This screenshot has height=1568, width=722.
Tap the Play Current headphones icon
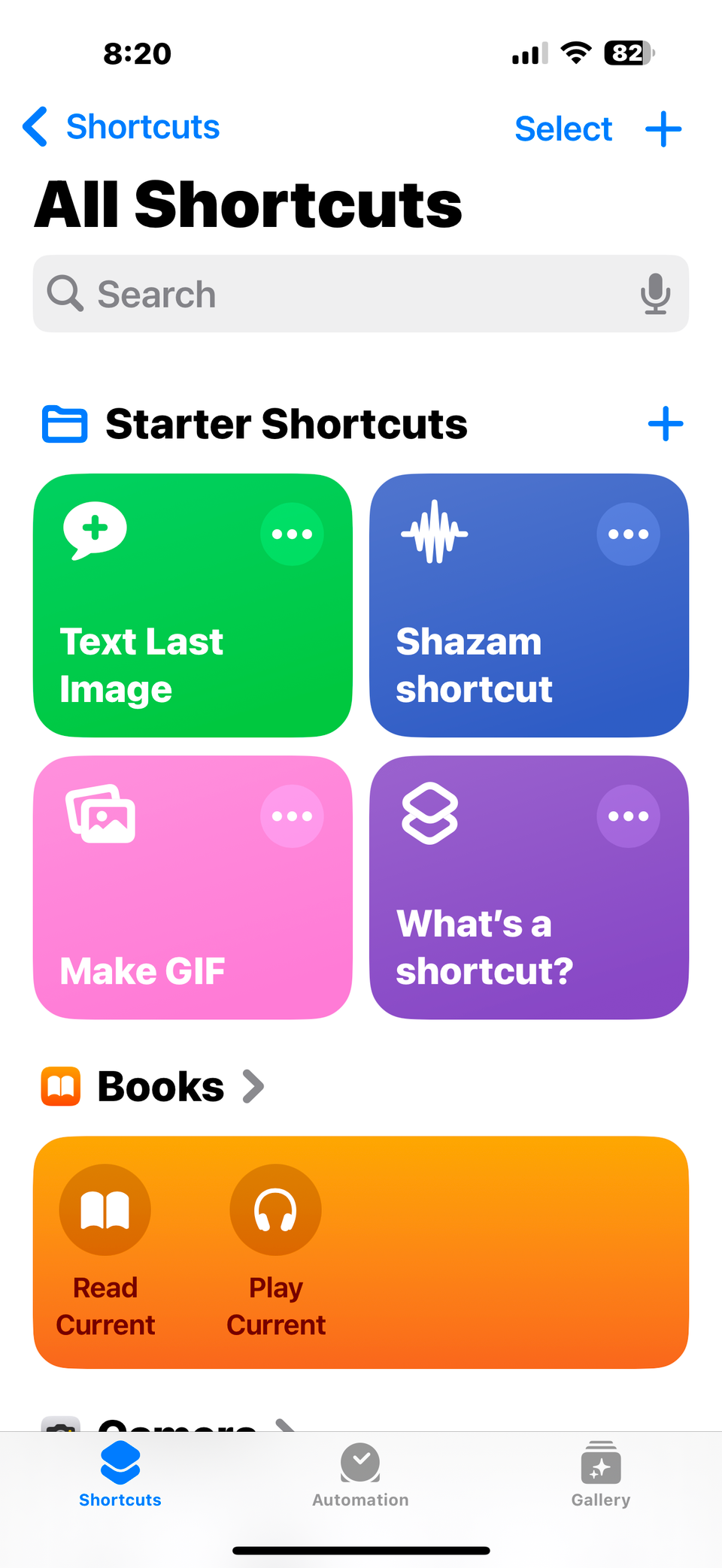[x=275, y=1209]
